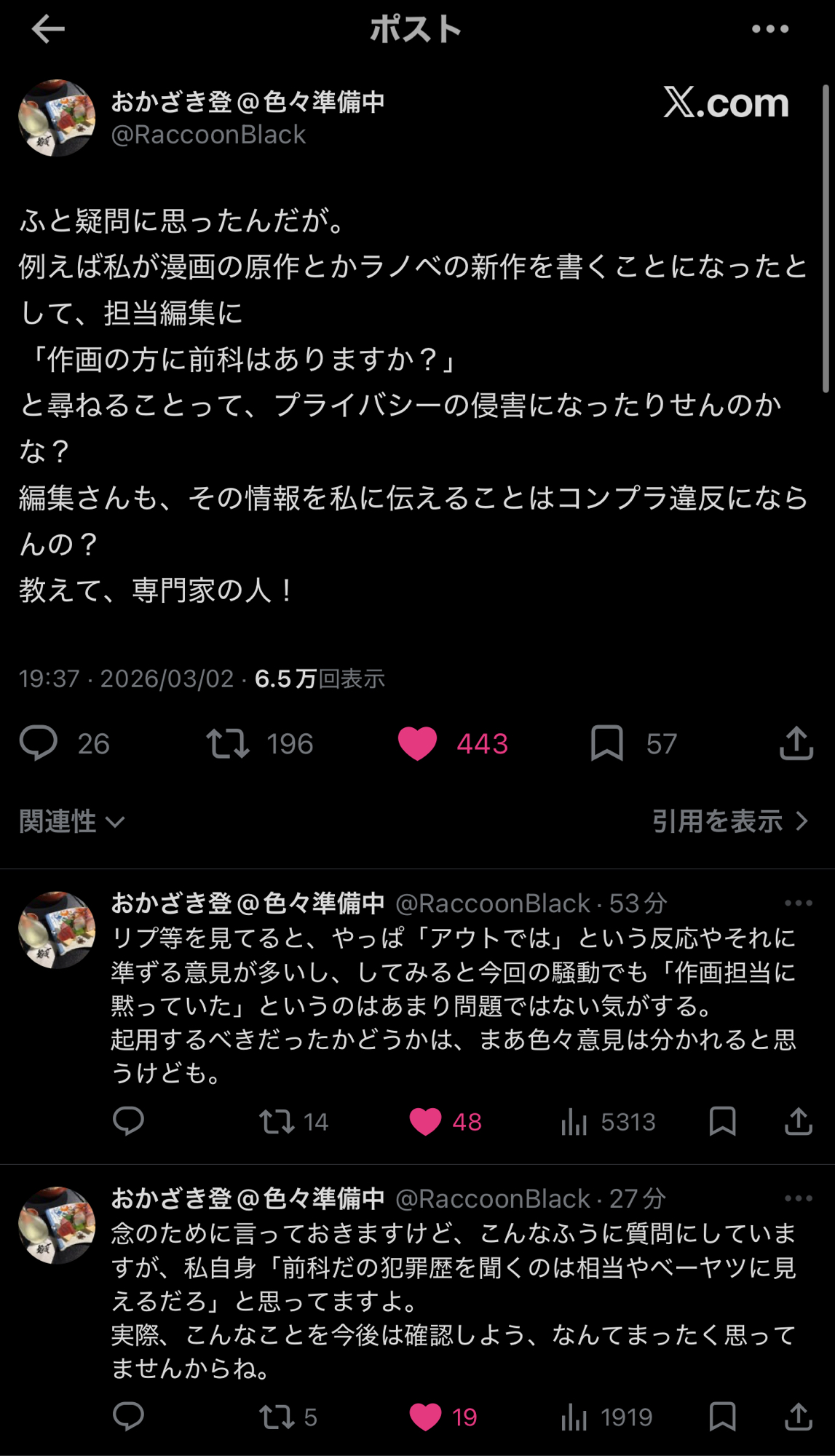Unlike the main post with 443 likes

pos(417,743)
